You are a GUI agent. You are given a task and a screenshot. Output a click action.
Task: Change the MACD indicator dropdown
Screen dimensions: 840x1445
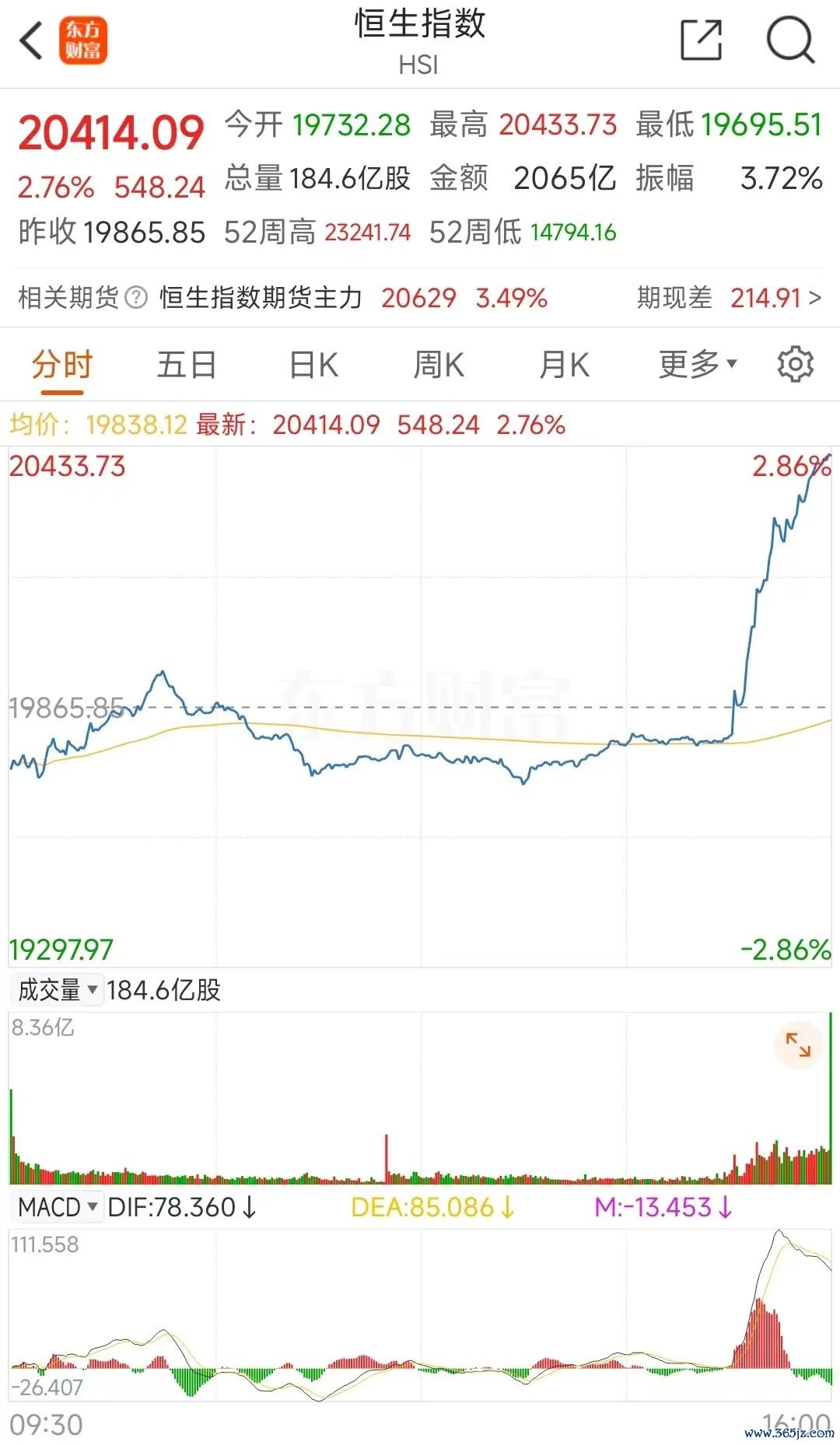tap(58, 1207)
